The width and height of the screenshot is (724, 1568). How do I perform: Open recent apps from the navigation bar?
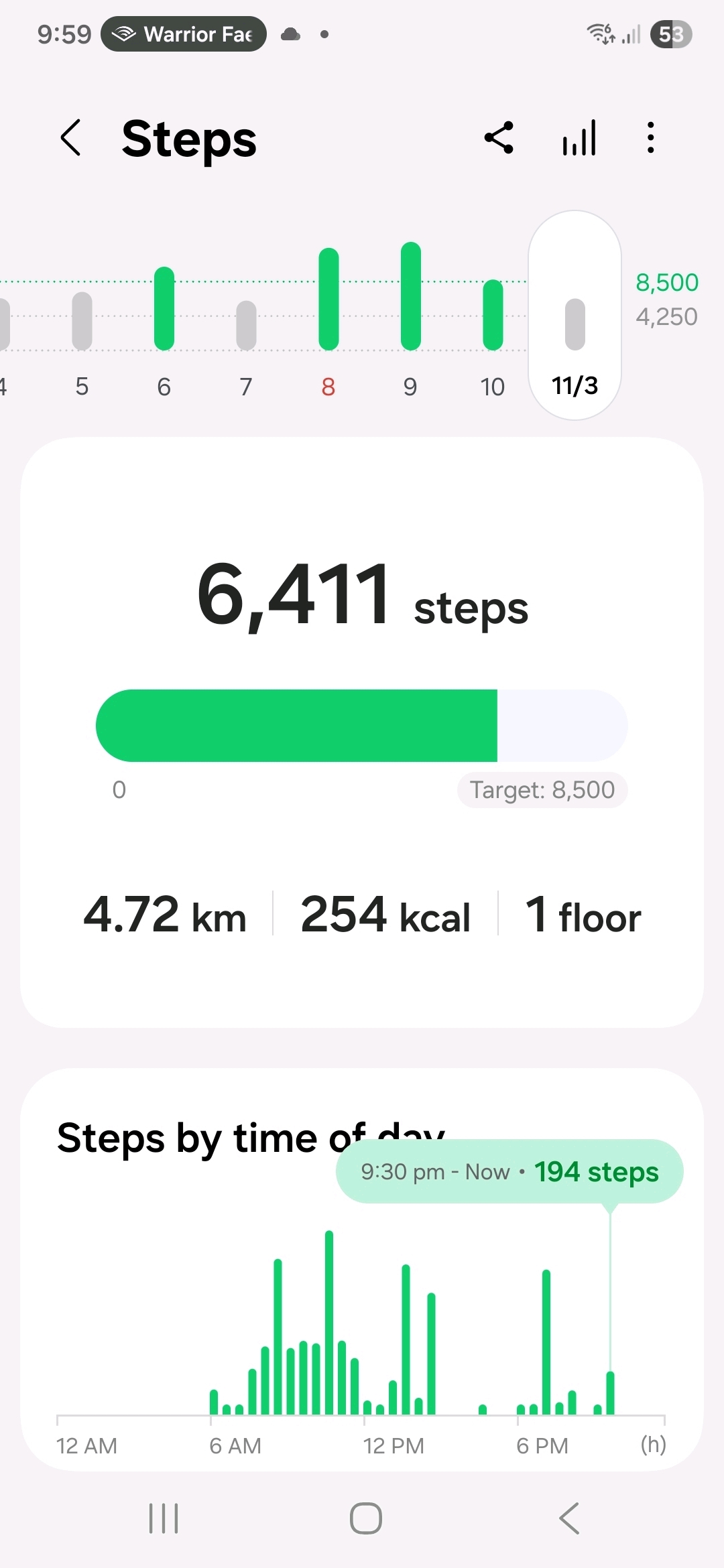point(164,1518)
